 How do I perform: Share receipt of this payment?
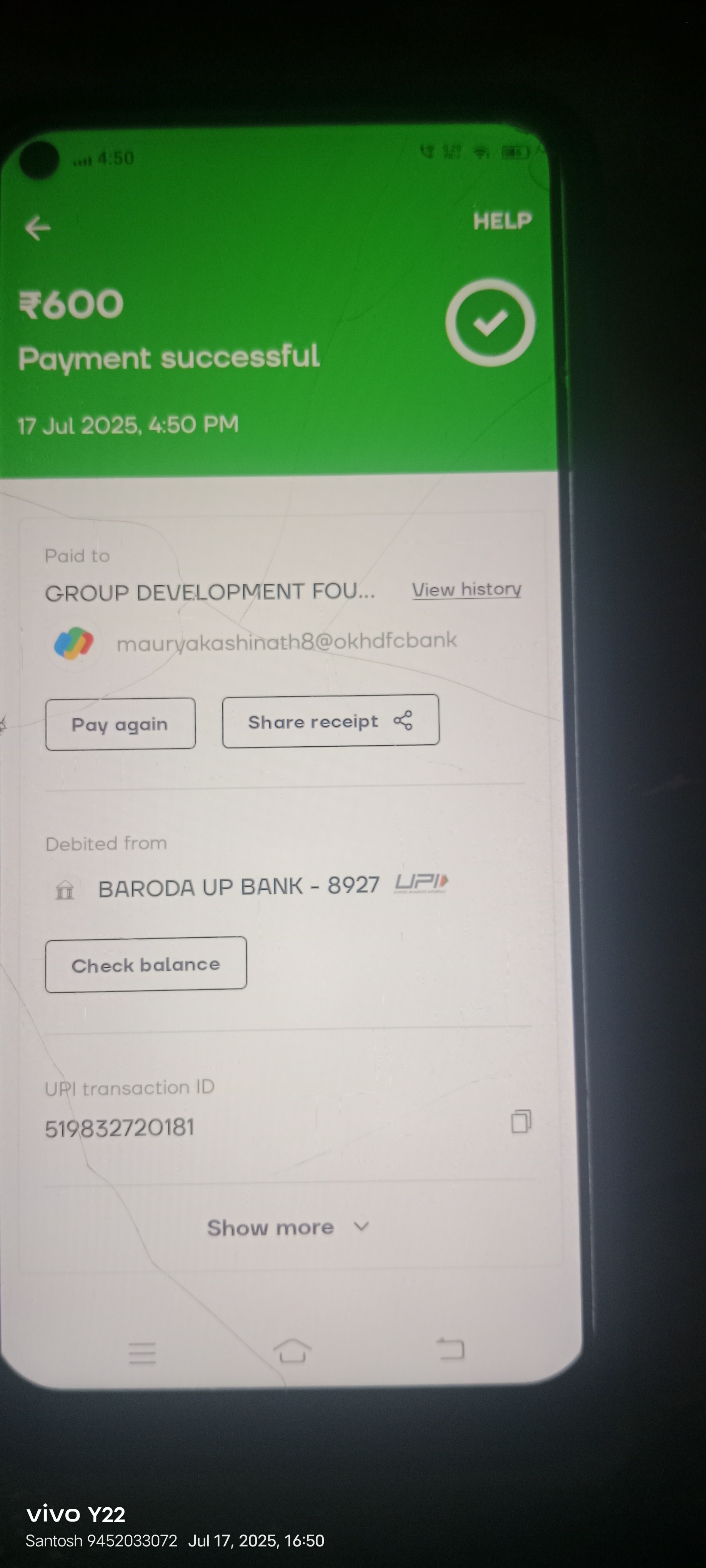tap(330, 721)
